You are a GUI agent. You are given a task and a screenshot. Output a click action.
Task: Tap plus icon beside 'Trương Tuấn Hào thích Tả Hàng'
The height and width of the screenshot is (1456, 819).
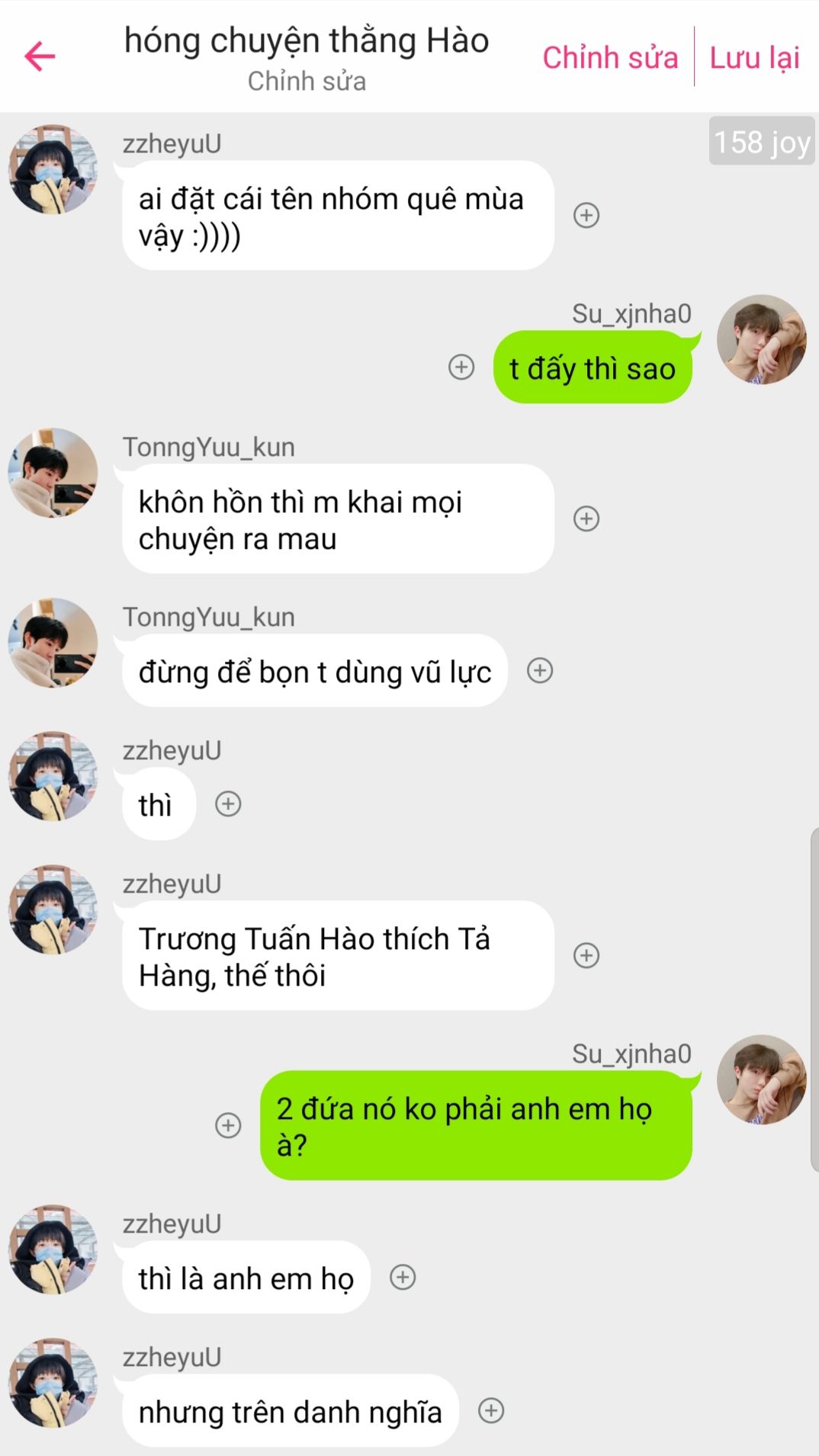(586, 956)
